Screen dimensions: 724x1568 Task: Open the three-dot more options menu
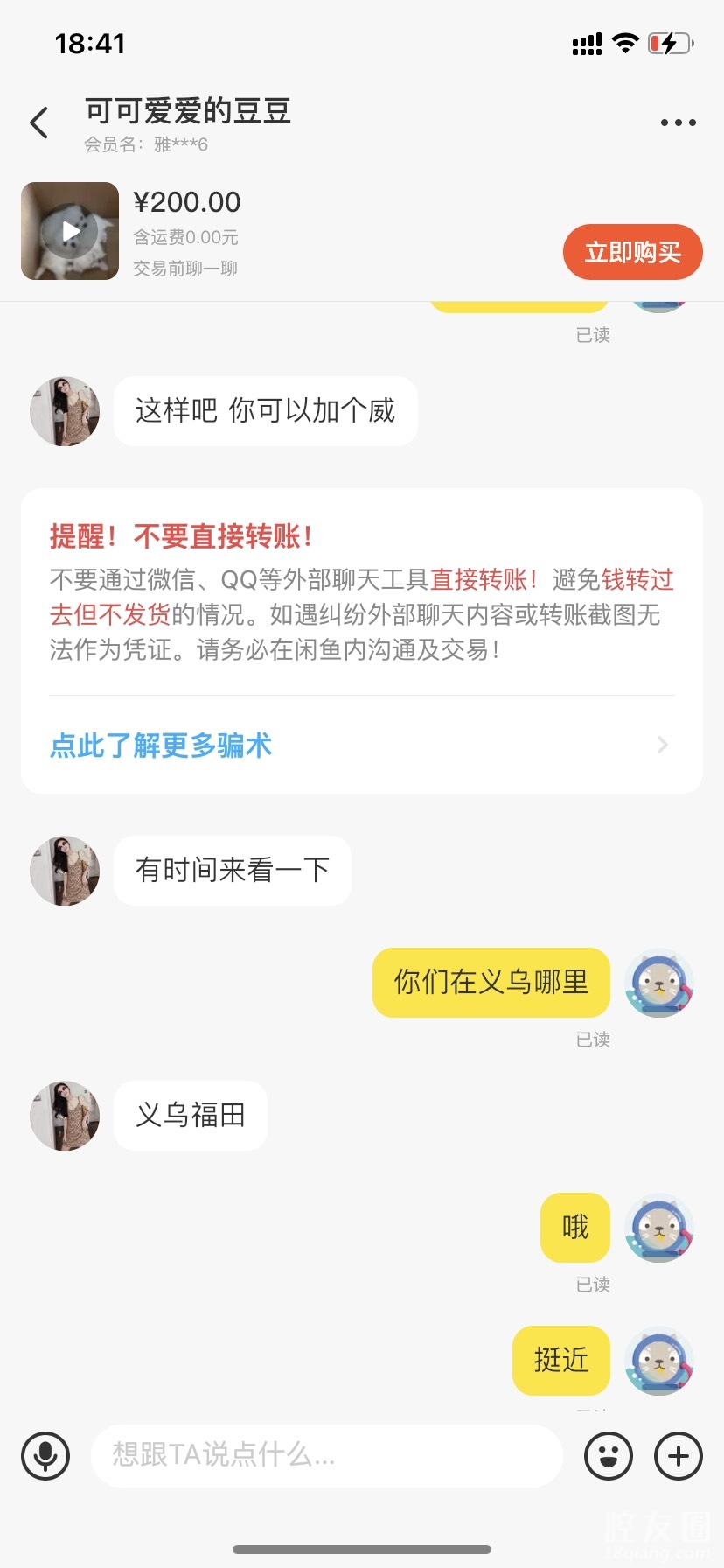(x=678, y=123)
